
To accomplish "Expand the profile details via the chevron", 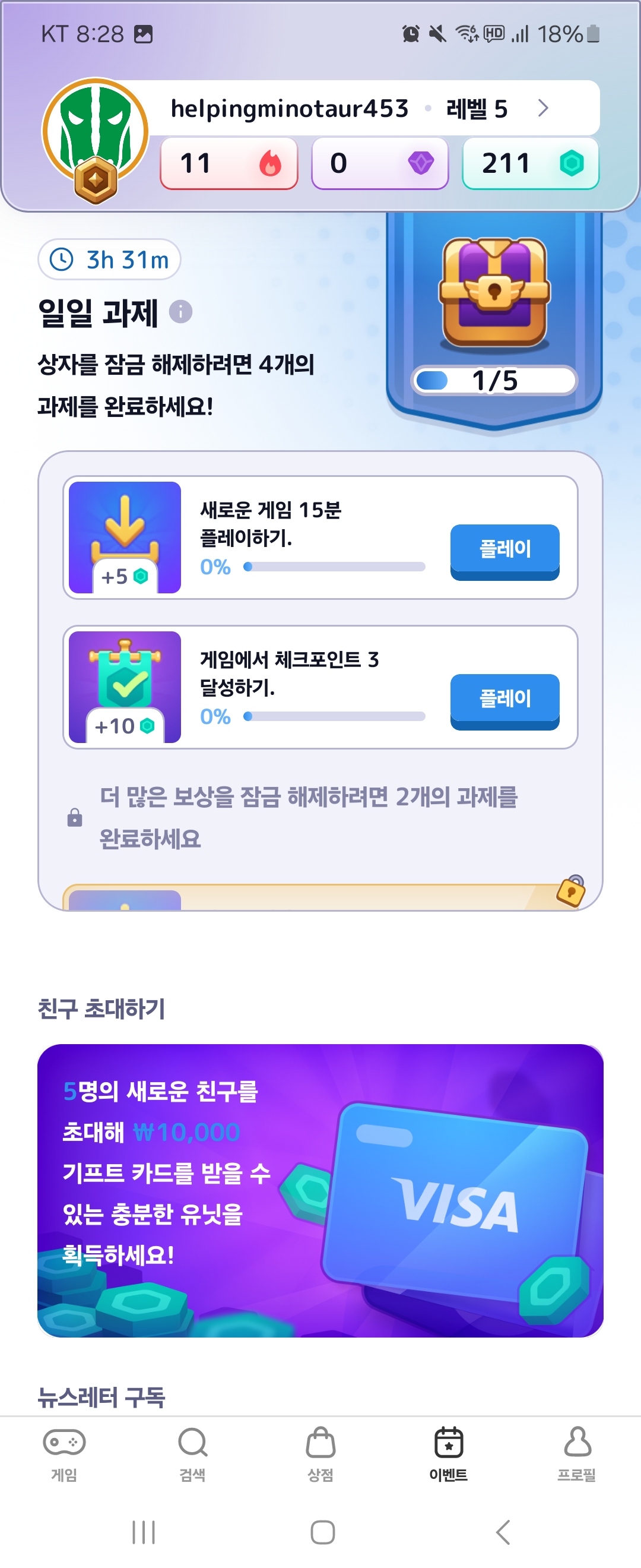I will click(543, 108).
